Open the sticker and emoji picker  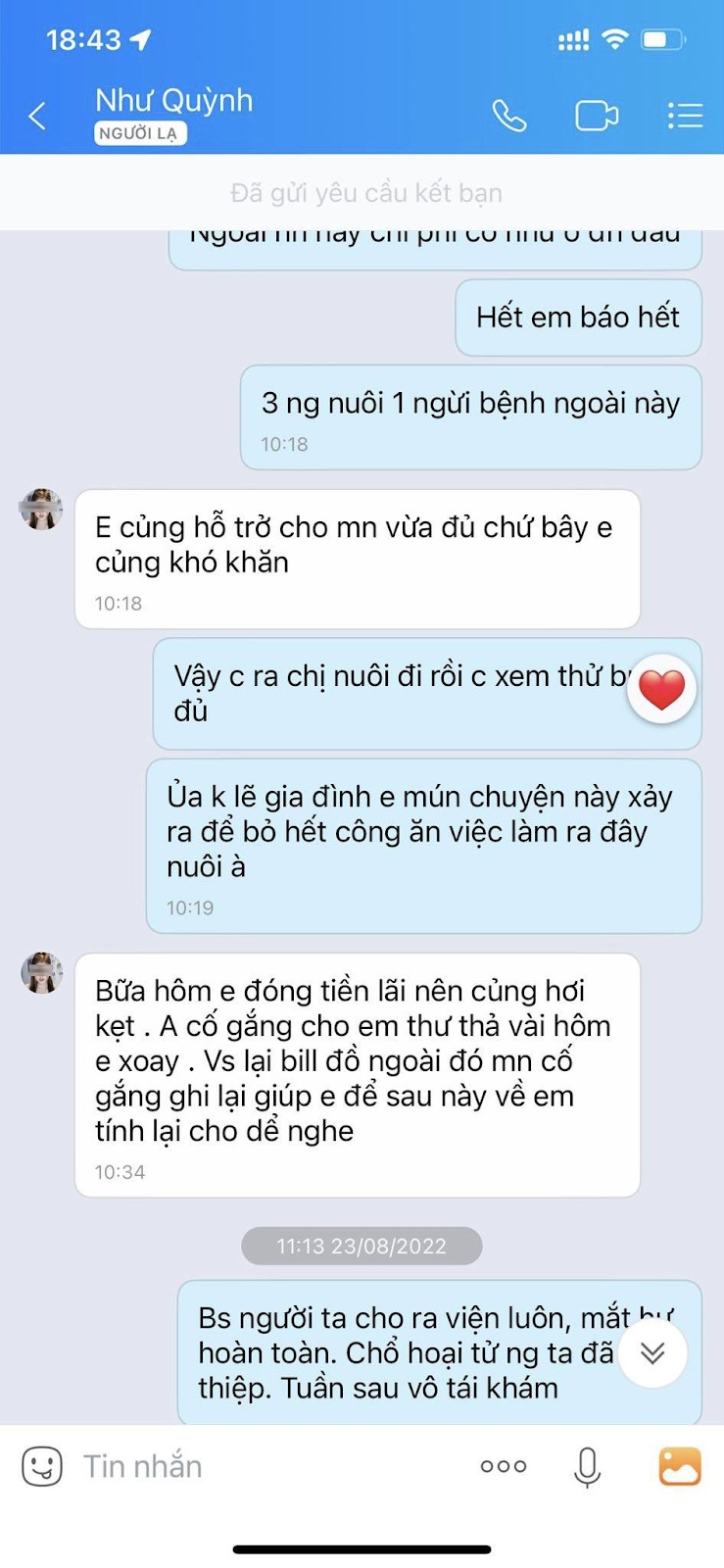pos(42,1466)
